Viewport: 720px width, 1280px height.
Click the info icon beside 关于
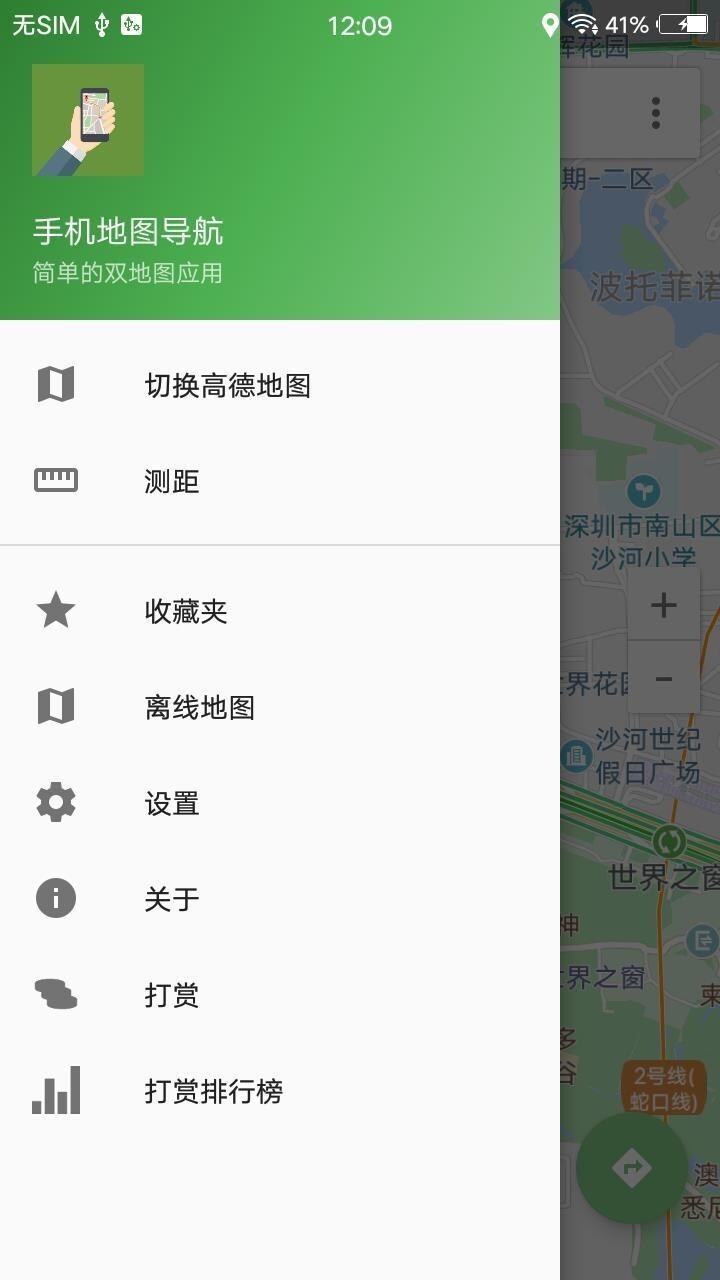55,898
